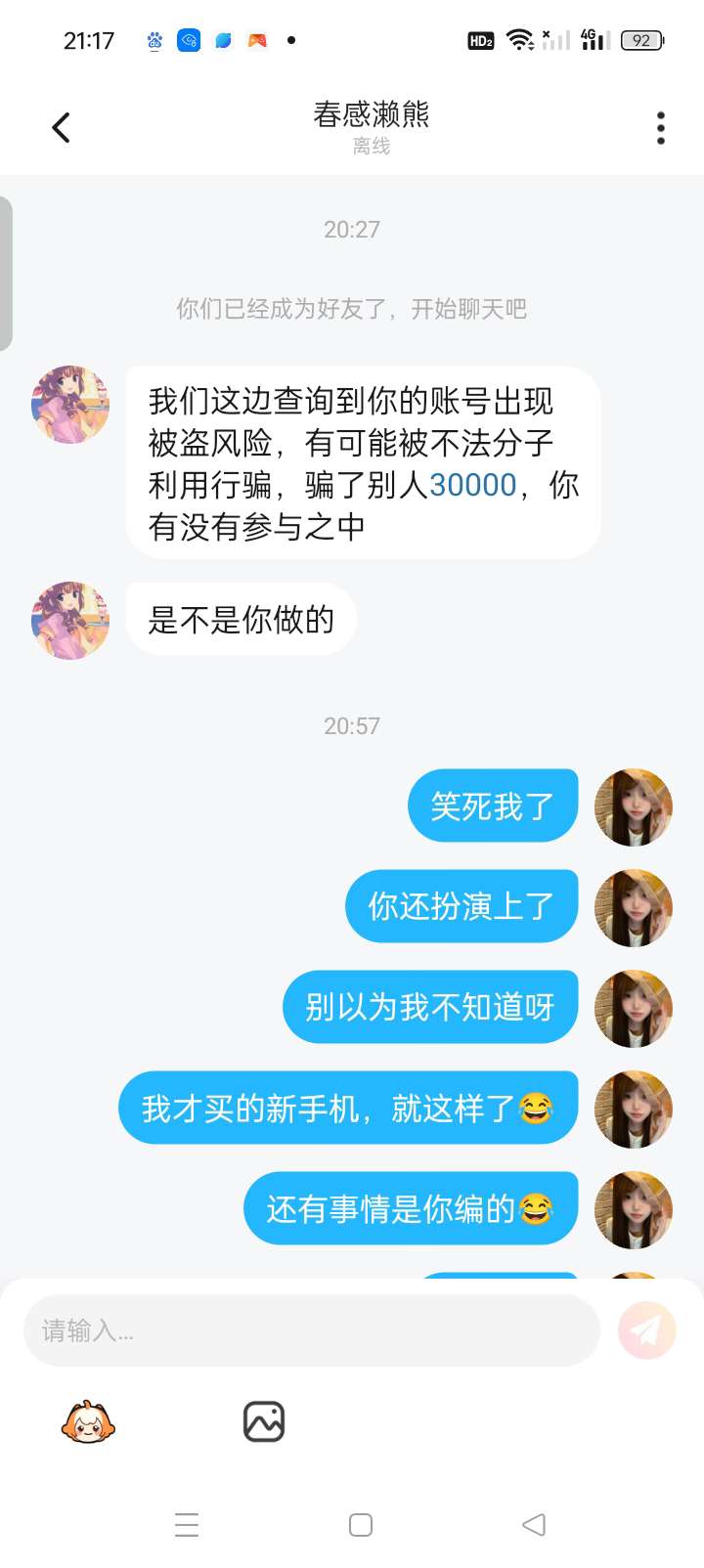Go back from the 春感濑熊 chat

[x=61, y=128]
